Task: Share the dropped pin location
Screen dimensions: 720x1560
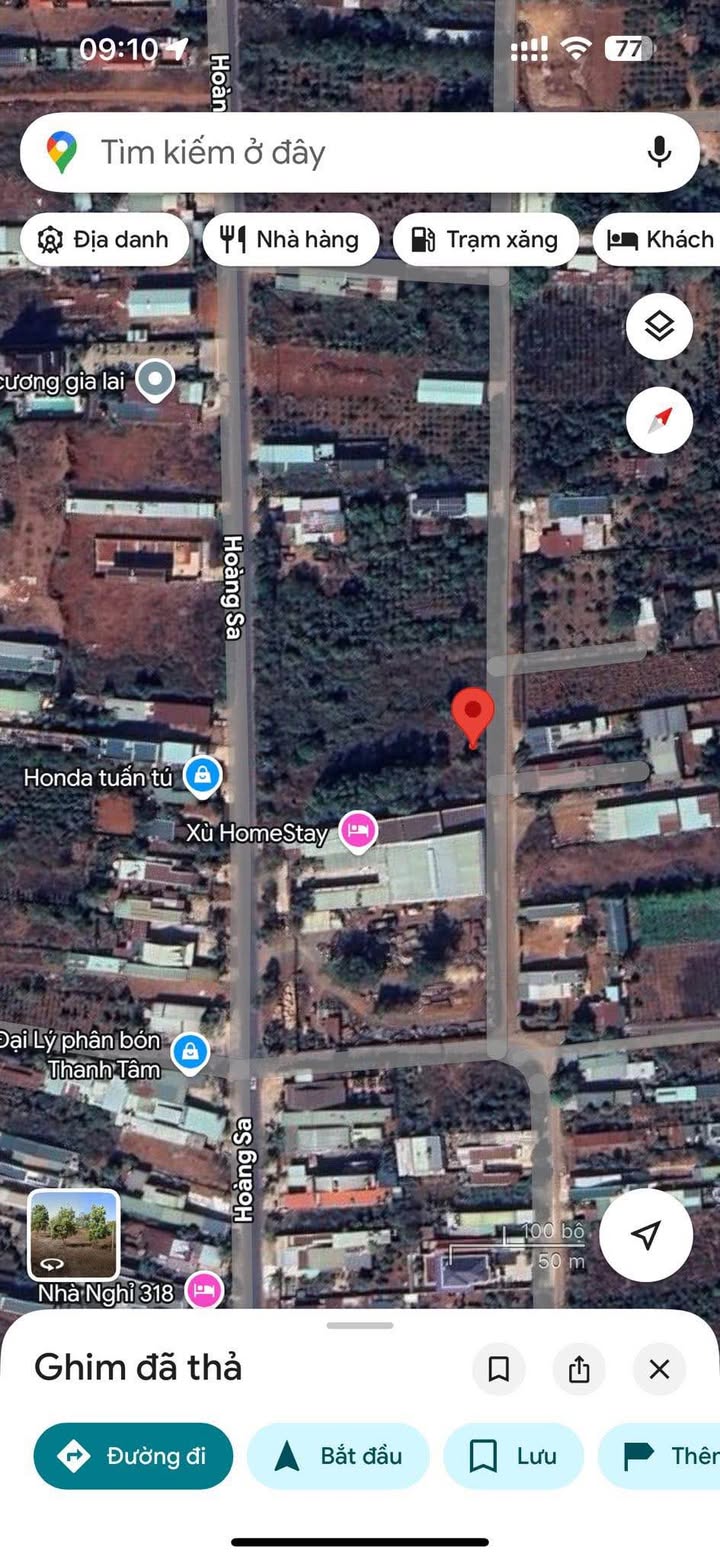Action: tap(579, 1369)
